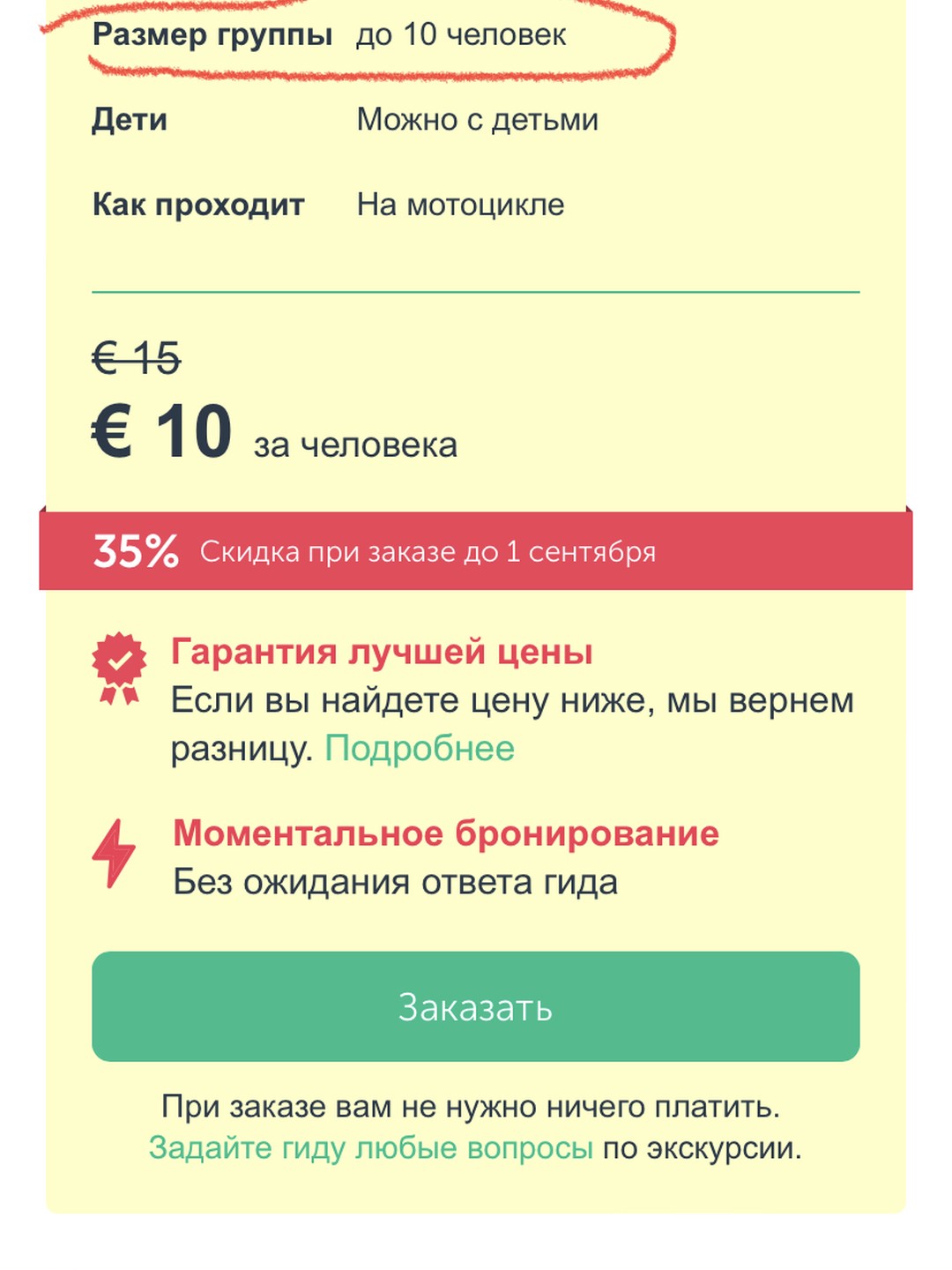This screenshot has height=1270, width=952.
Task: Select the Как проходит label
Action: tap(198, 205)
